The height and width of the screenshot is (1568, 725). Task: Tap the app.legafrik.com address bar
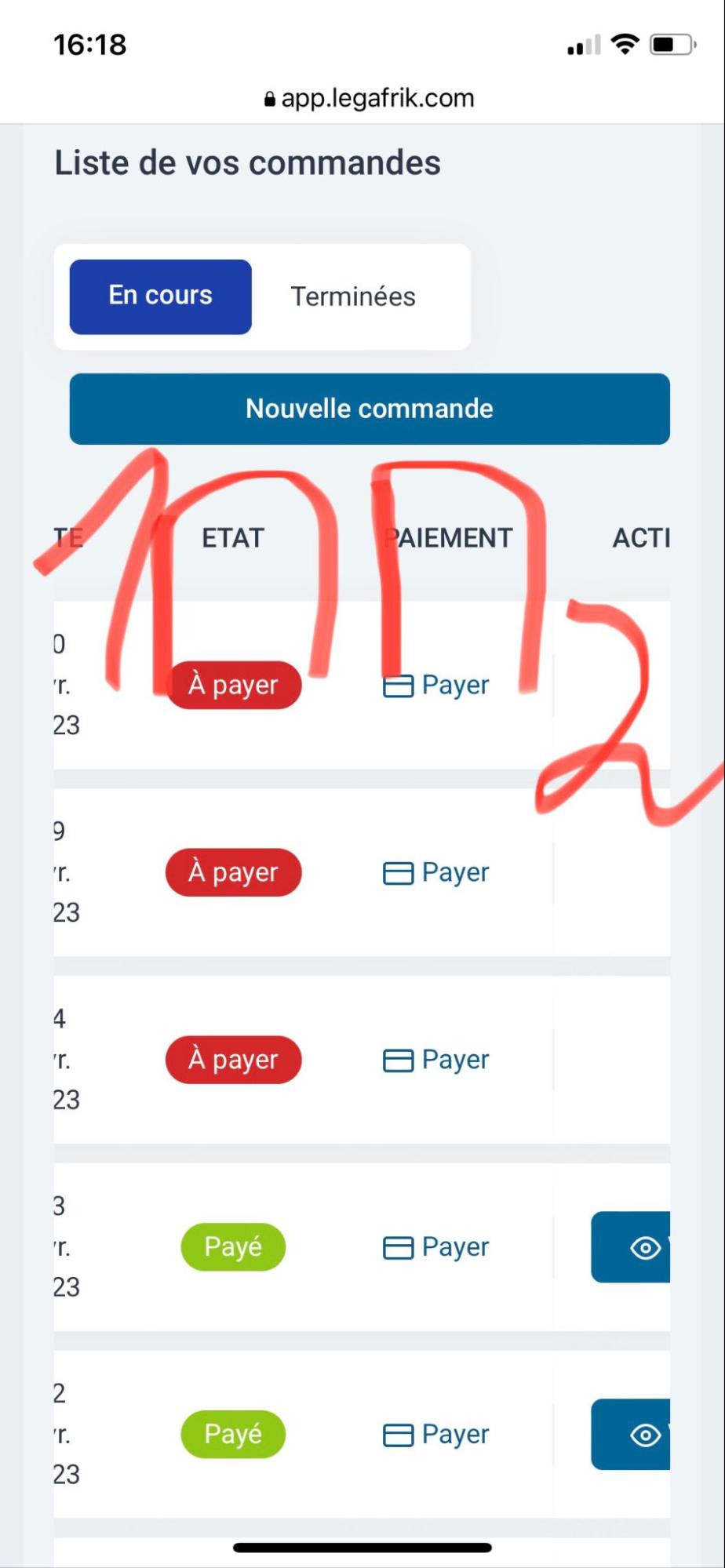[x=369, y=98]
